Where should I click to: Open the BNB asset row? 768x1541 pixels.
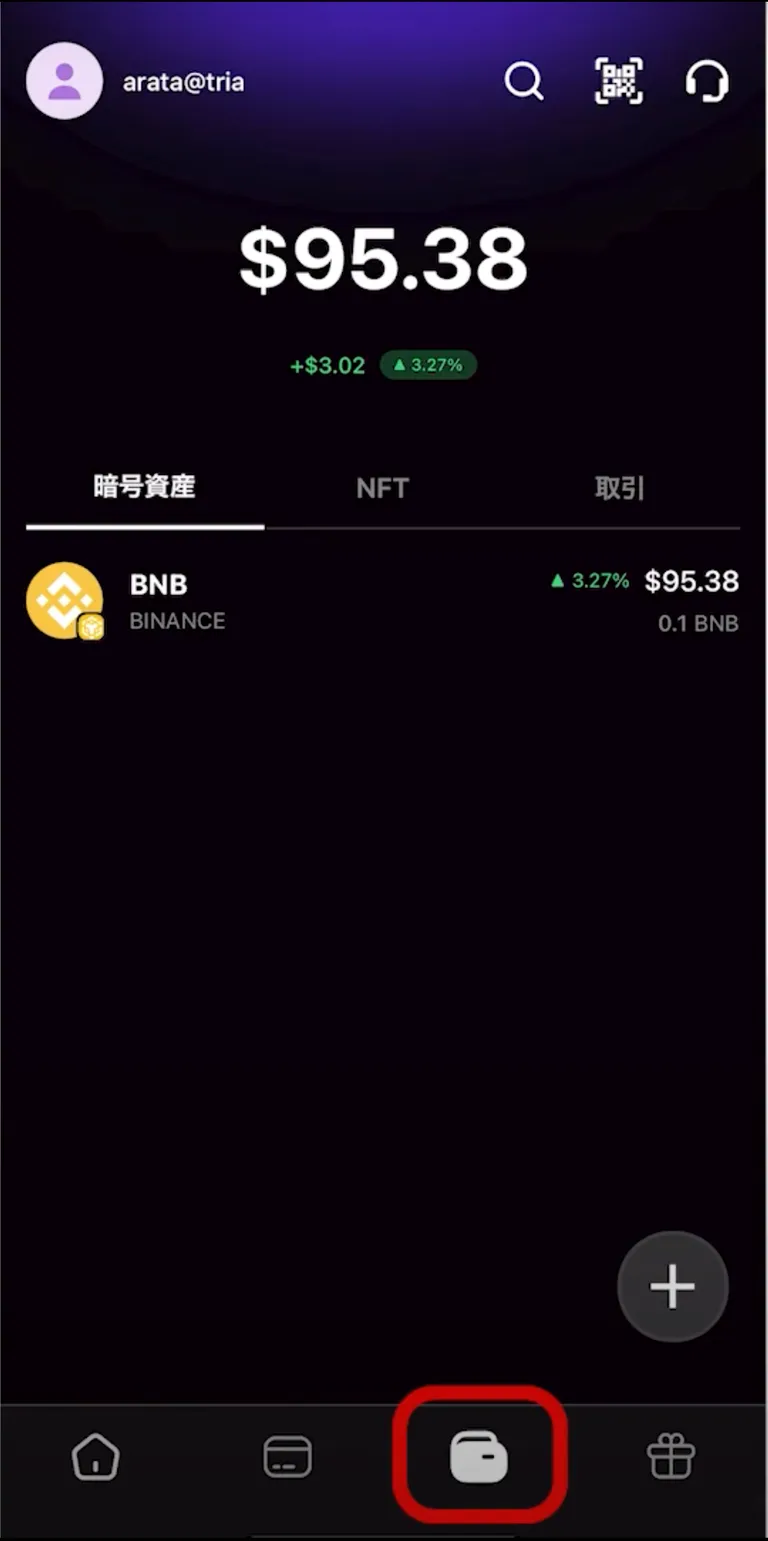tap(383, 600)
